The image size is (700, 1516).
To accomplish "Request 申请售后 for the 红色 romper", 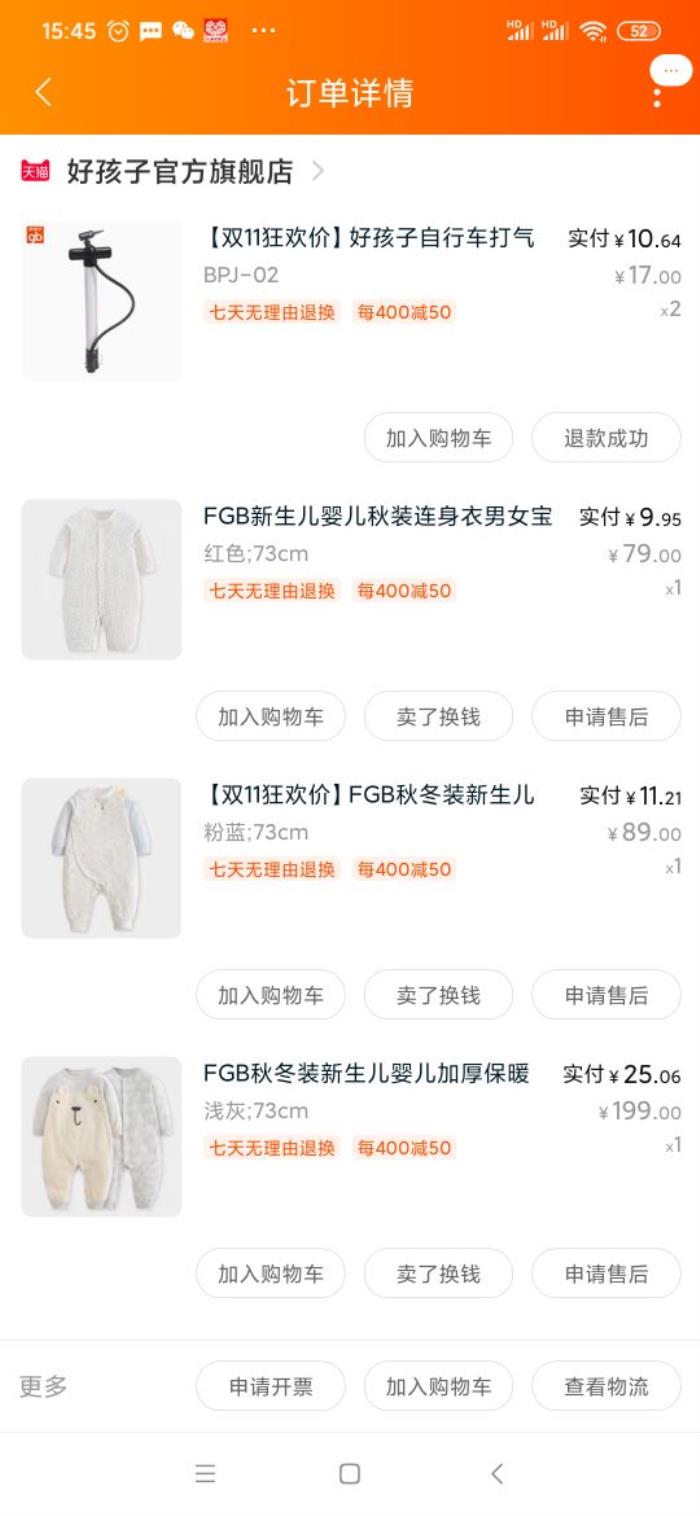I will 606,717.
